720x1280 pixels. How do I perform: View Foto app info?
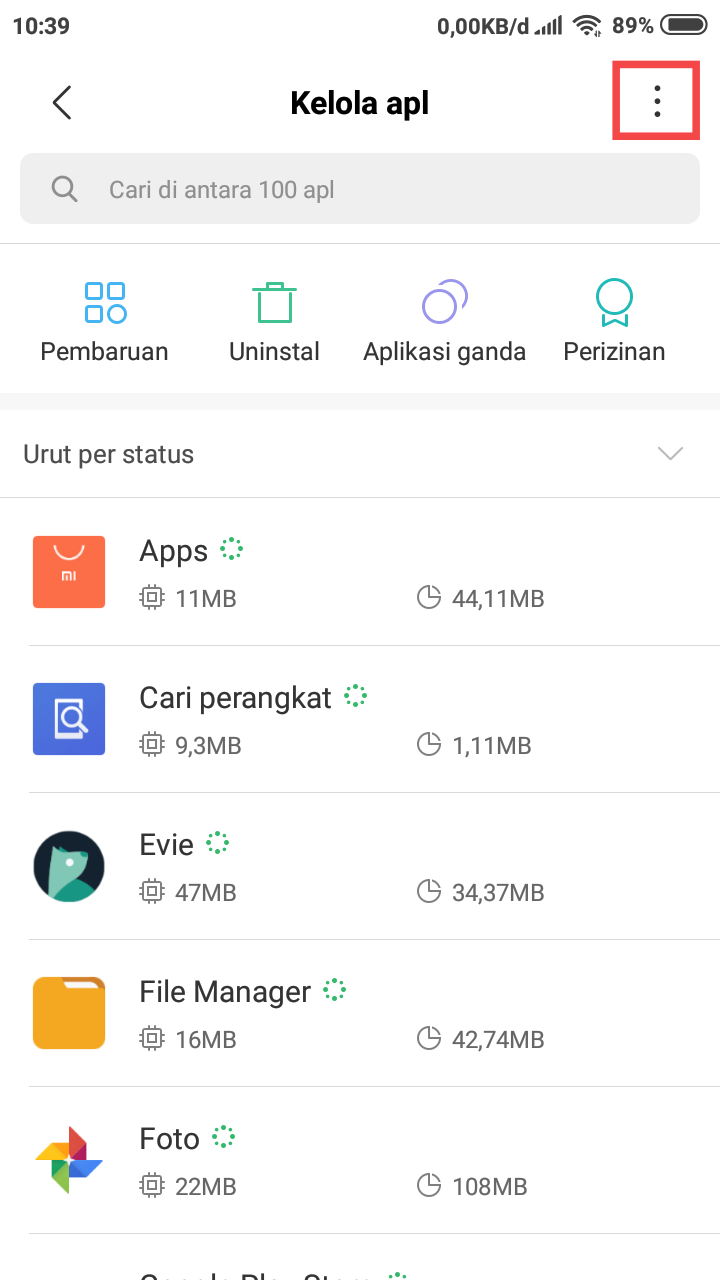[360, 1160]
